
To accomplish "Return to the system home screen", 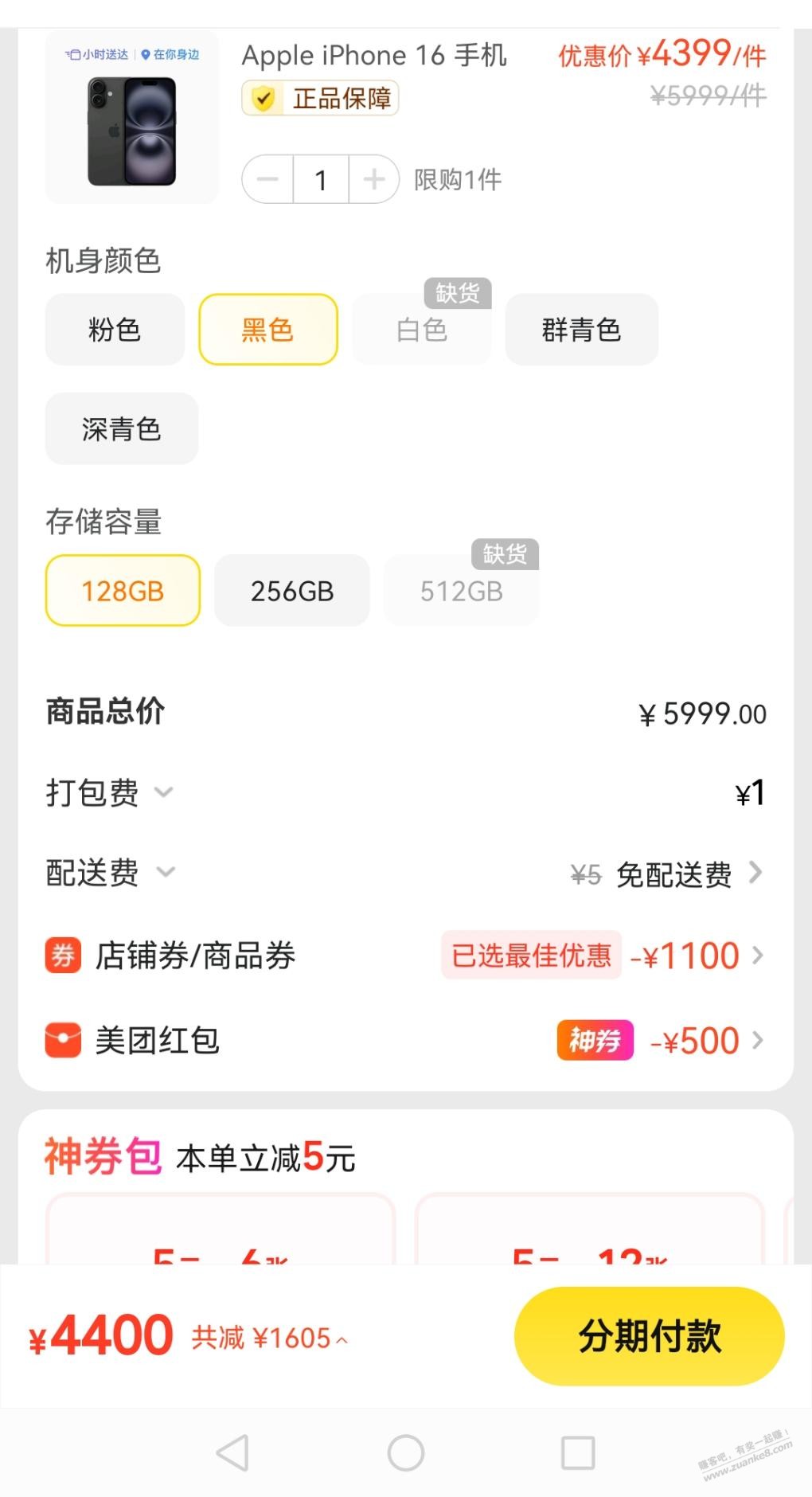I will [405, 1452].
